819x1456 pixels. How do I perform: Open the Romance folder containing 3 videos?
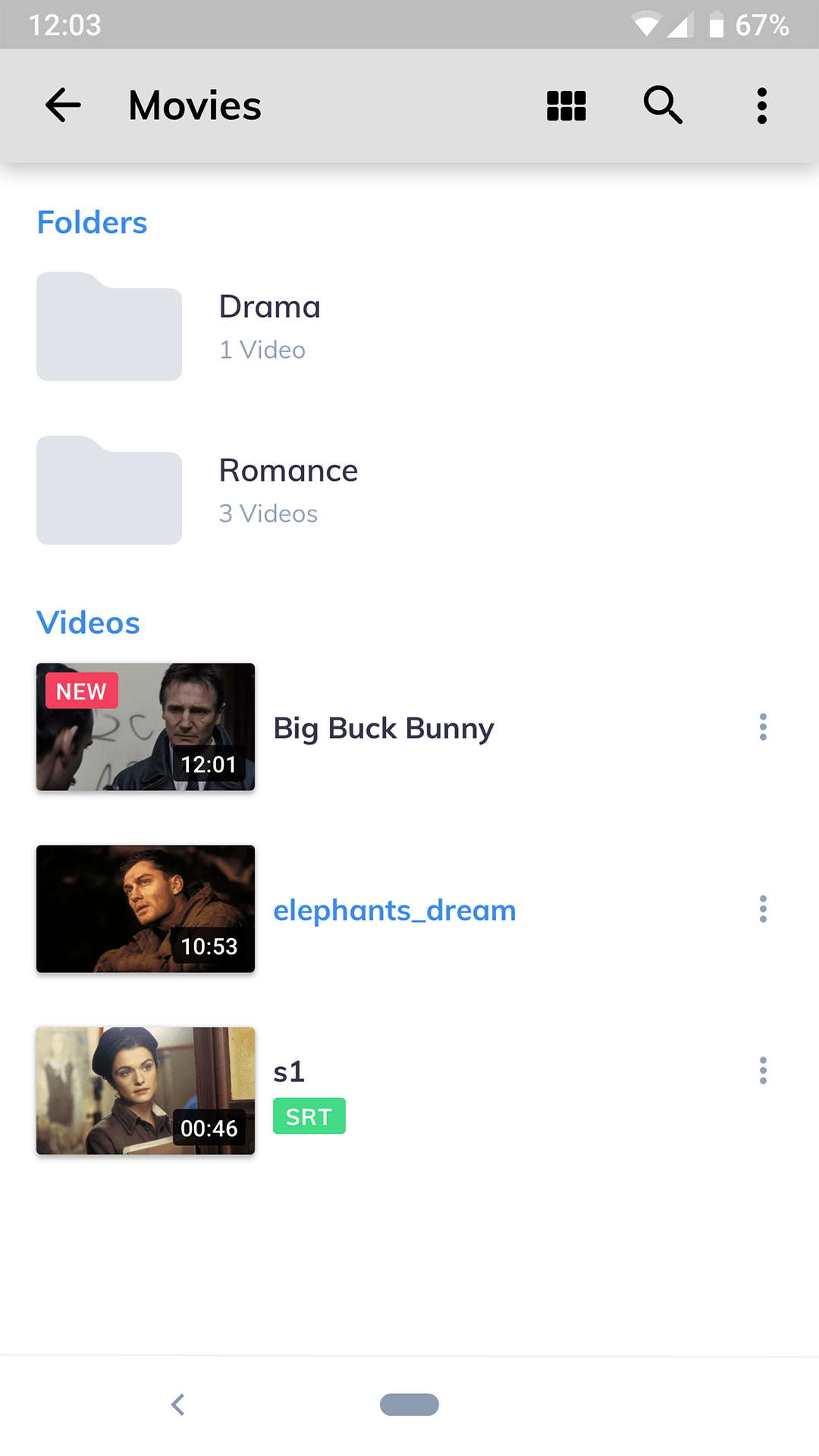tap(288, 469)
